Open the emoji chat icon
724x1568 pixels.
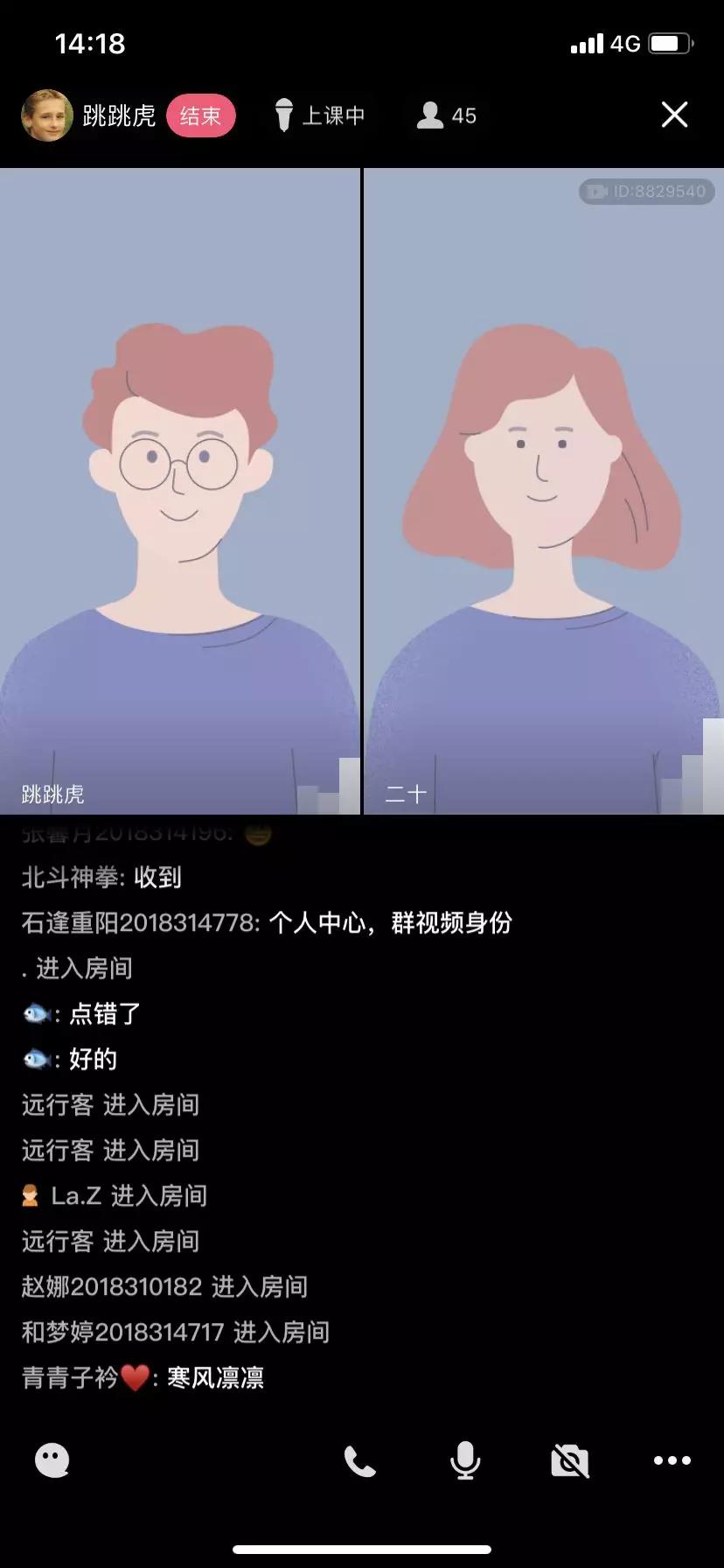point(52,1460)
